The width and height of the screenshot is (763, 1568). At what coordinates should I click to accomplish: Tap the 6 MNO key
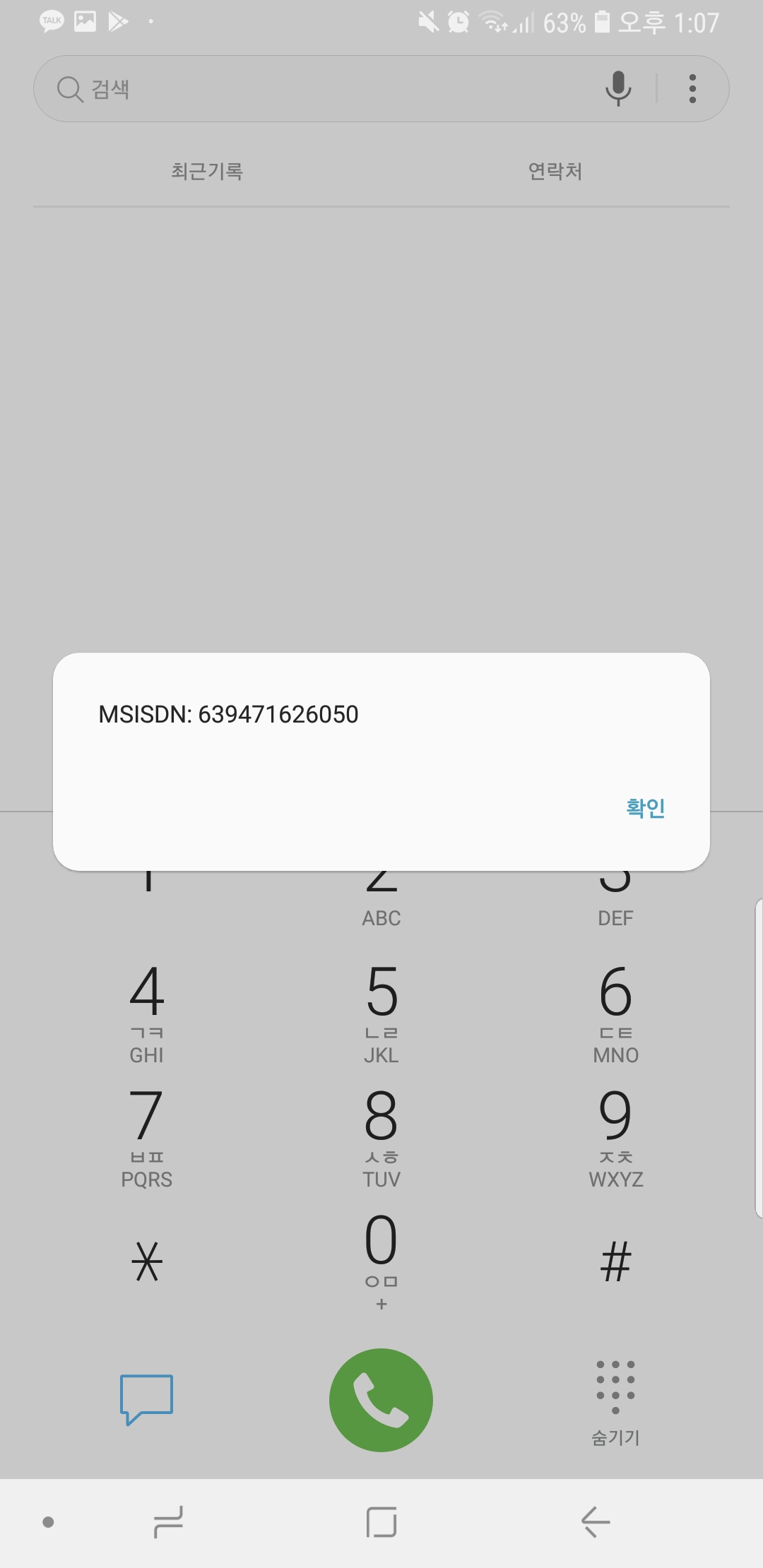coord(615,1011)
